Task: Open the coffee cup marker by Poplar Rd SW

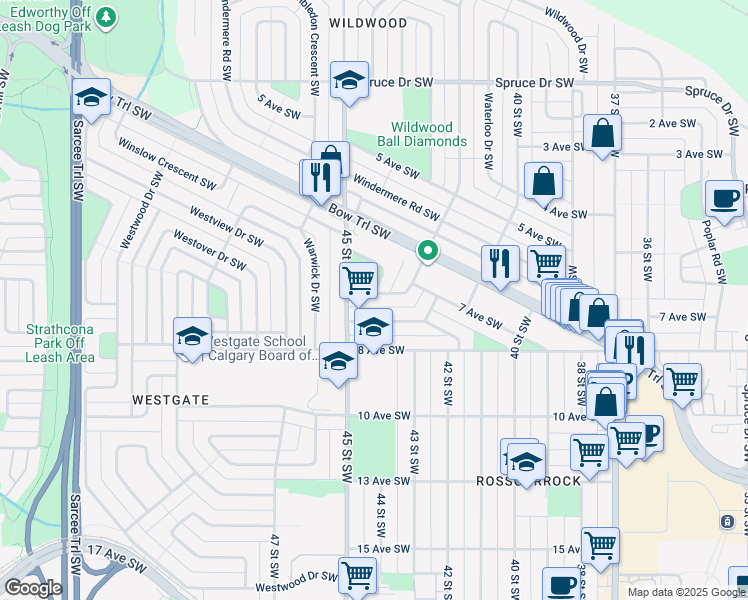Action: pyautogui.click(x=723, y=197)
